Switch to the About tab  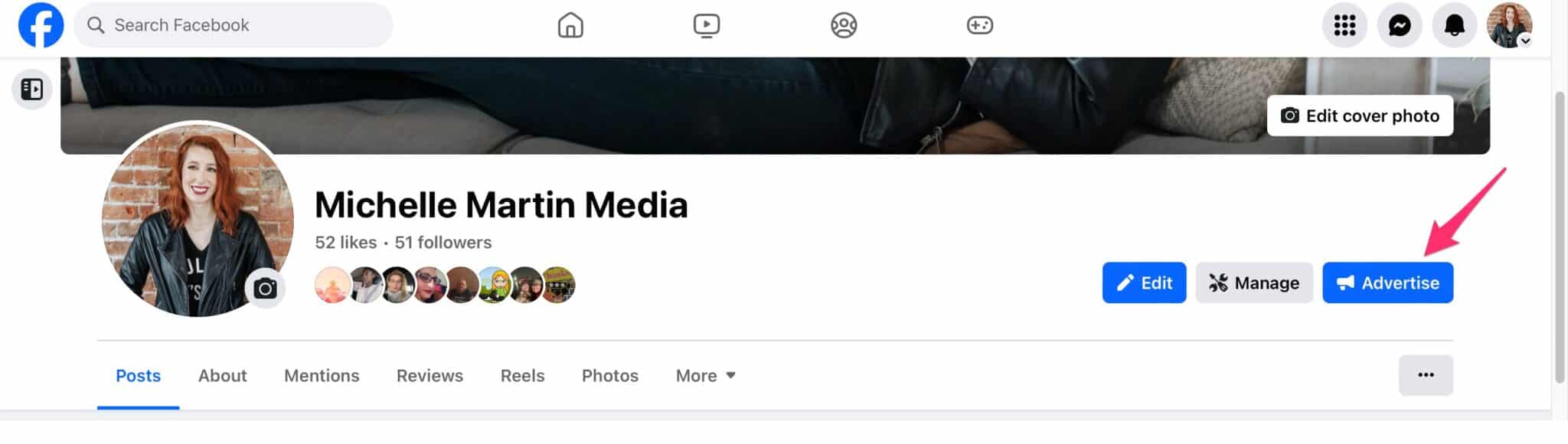click(222, 375)
